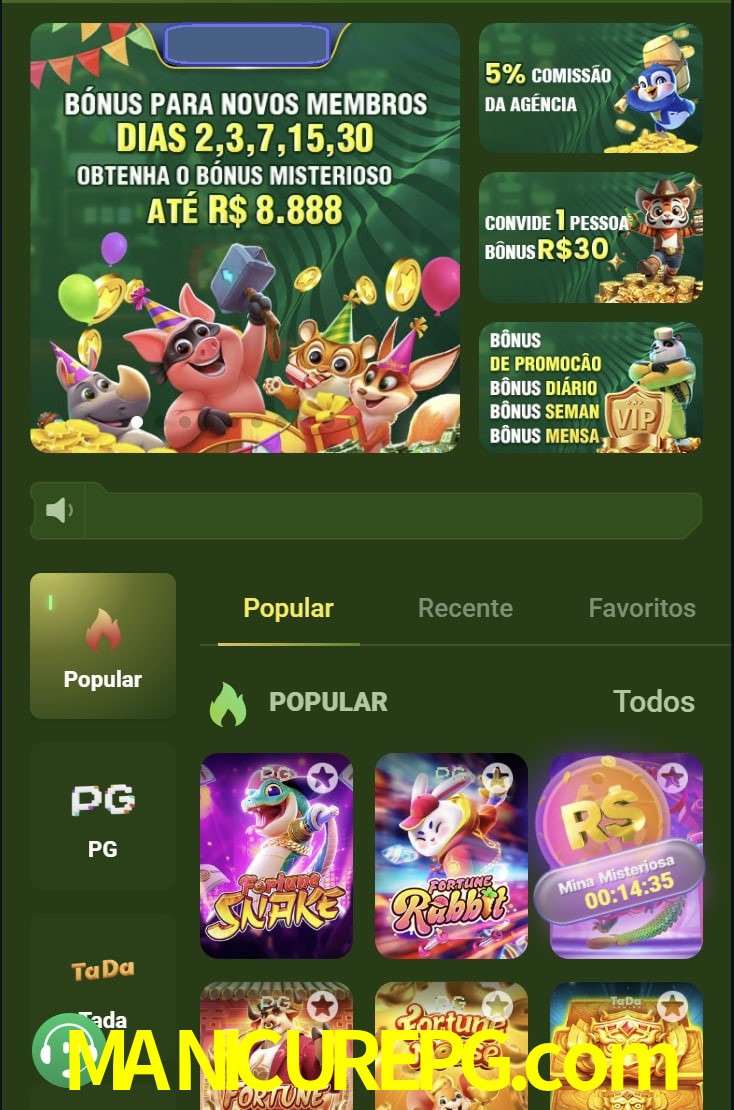Image resolution: width=734 pixels, height=1110 pixels.
Task: Favorite Fortune Snake with the star
Action: pos(322,777)
